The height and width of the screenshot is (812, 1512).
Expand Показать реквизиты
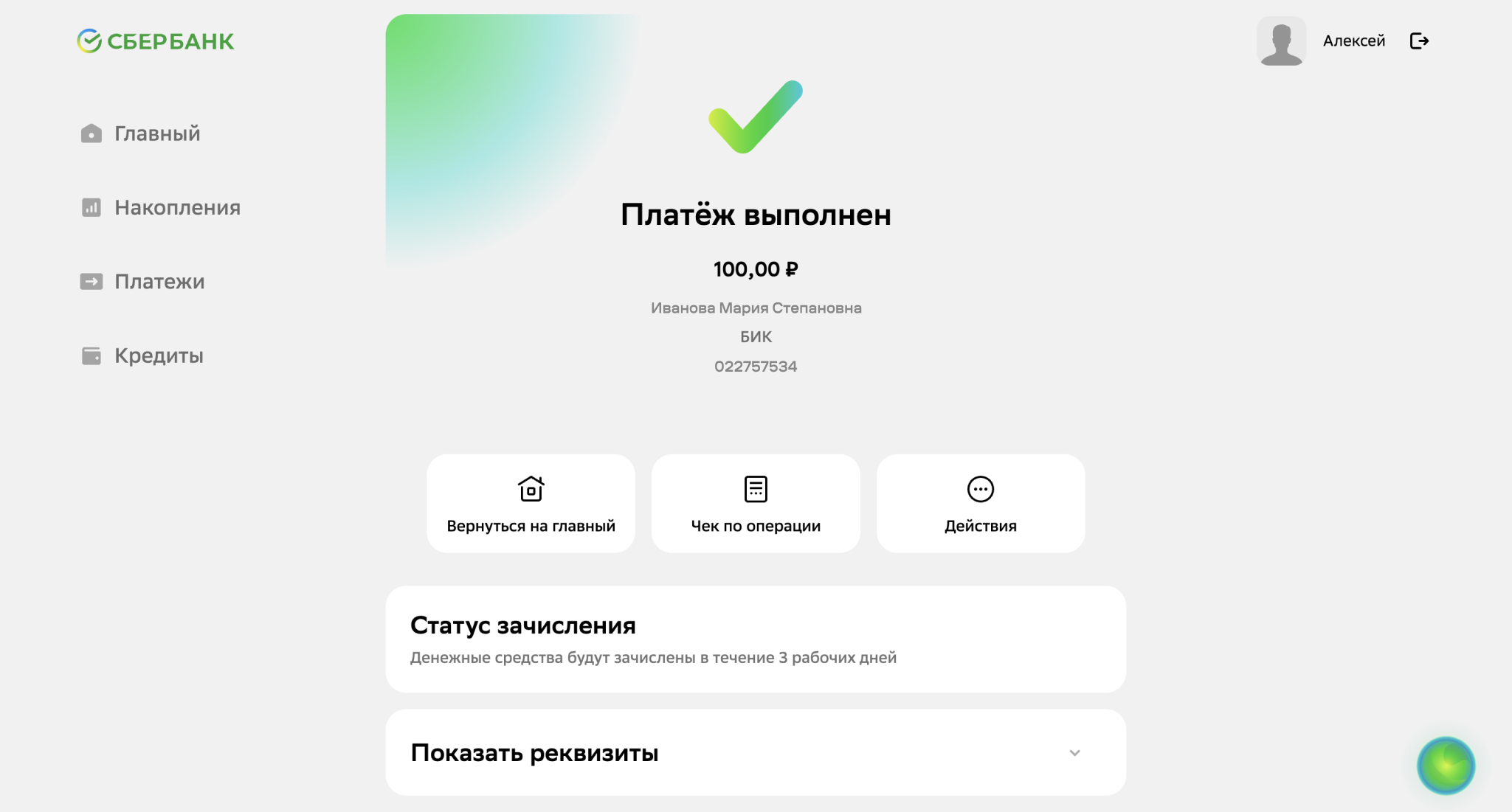pyautogui.click(x=755, y=752)
